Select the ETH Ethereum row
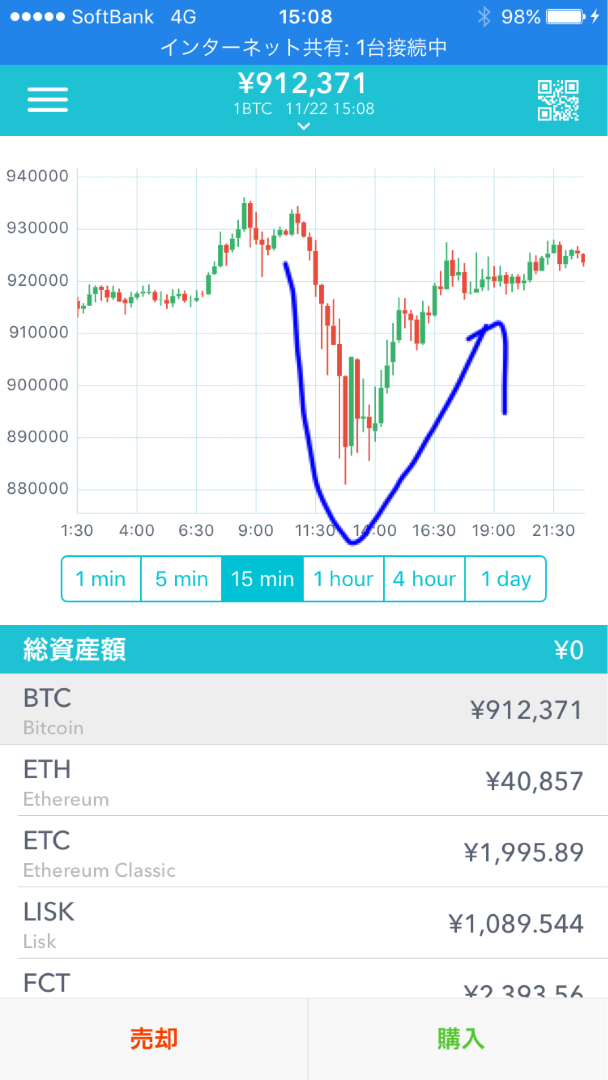The image size is (608, 1080). [304, 780]
